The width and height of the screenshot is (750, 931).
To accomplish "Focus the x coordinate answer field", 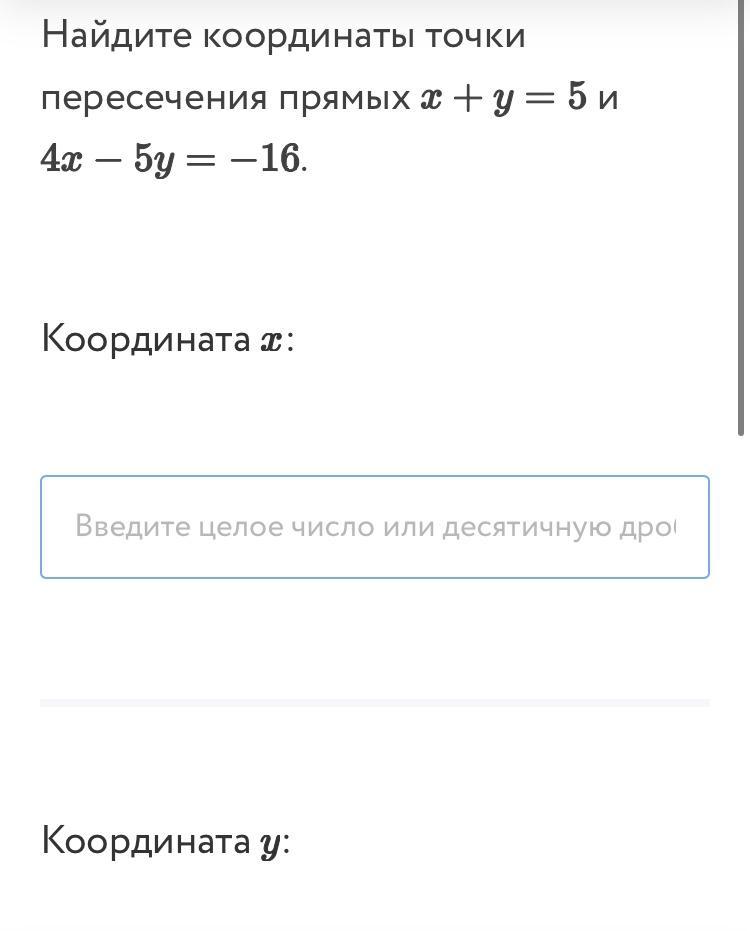I will click(375, 527).
